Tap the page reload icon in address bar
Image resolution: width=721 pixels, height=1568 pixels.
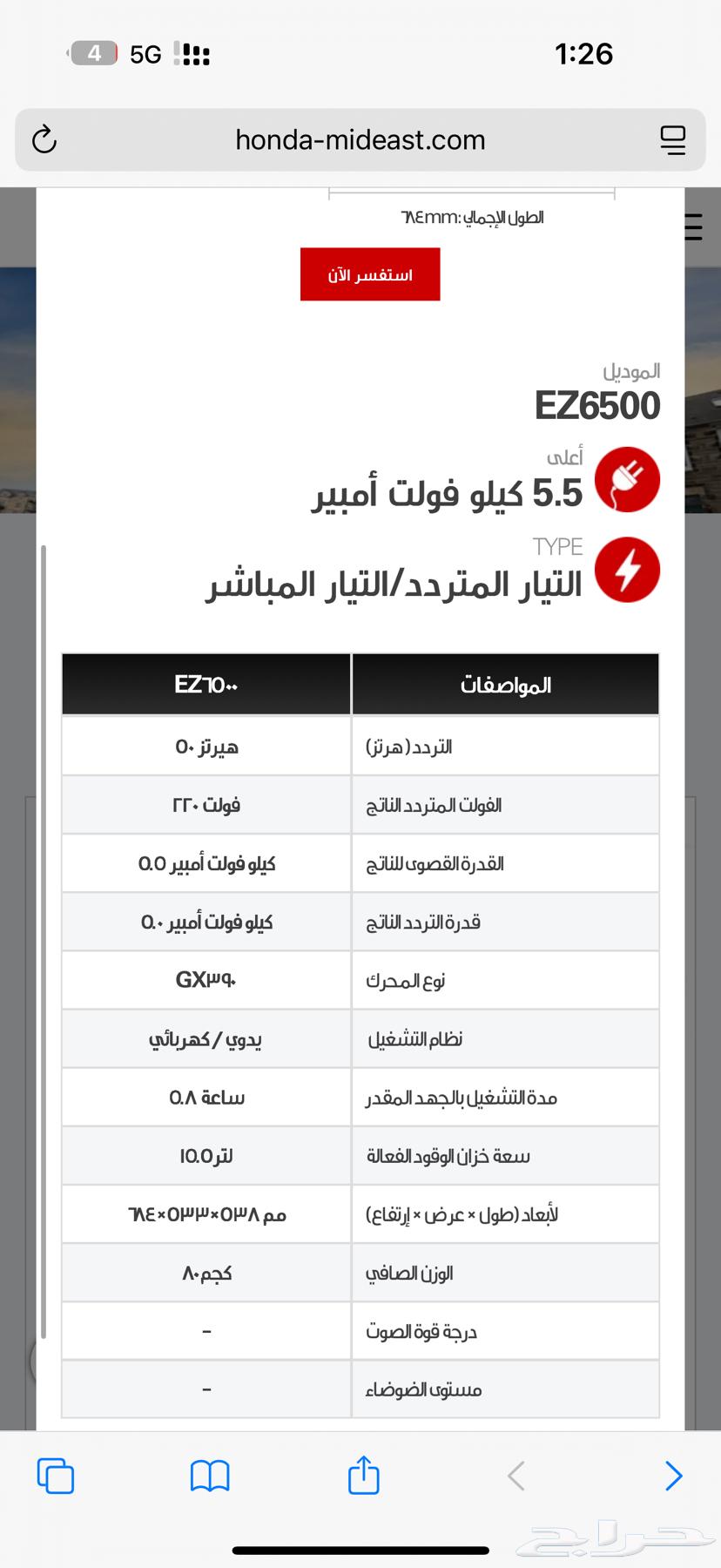pyautogui.click(x=45, y=140)
